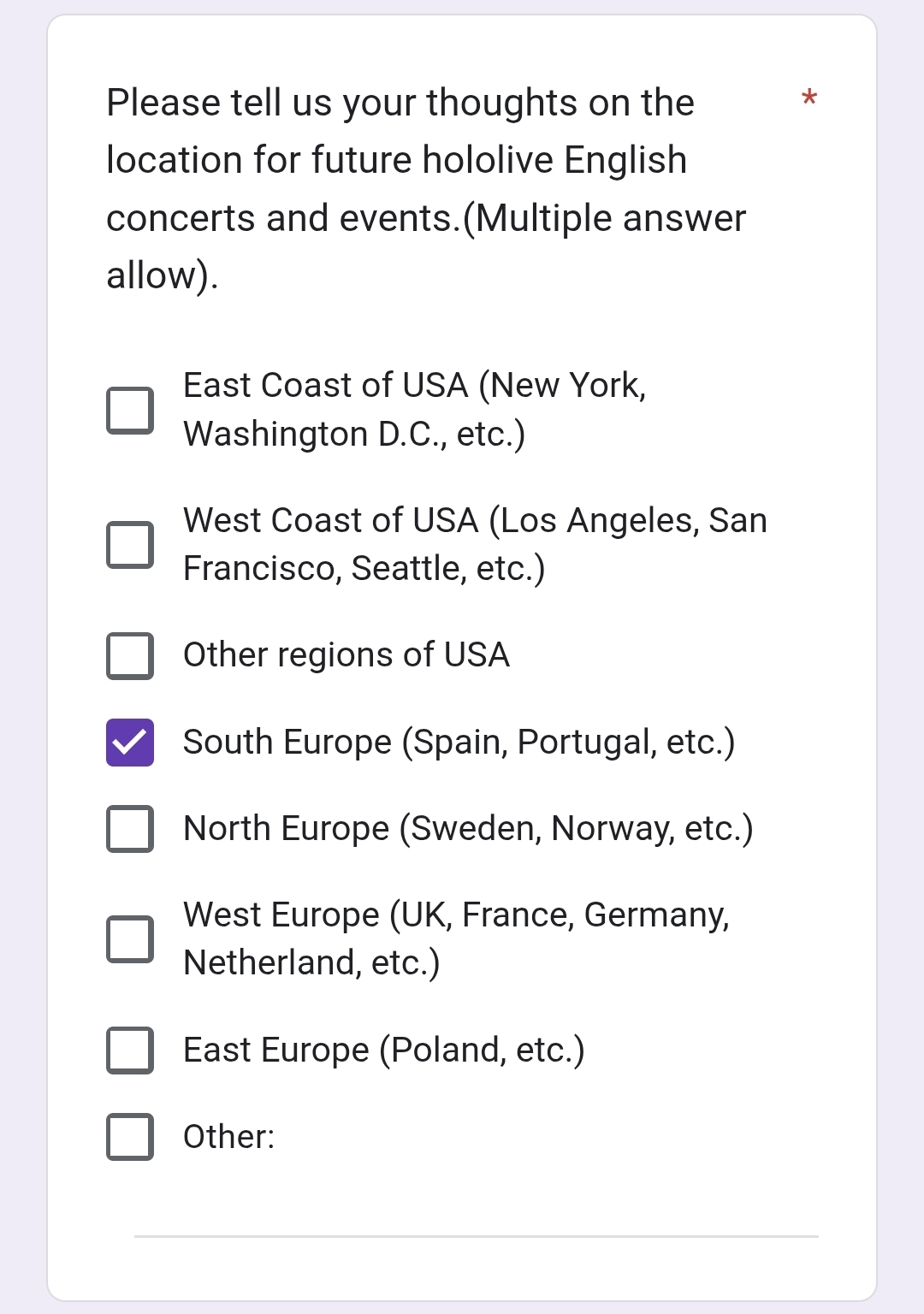Choose North Europe (Sweden, Norway, etc.)
924x1314 pixels.
tap(130, 829)
